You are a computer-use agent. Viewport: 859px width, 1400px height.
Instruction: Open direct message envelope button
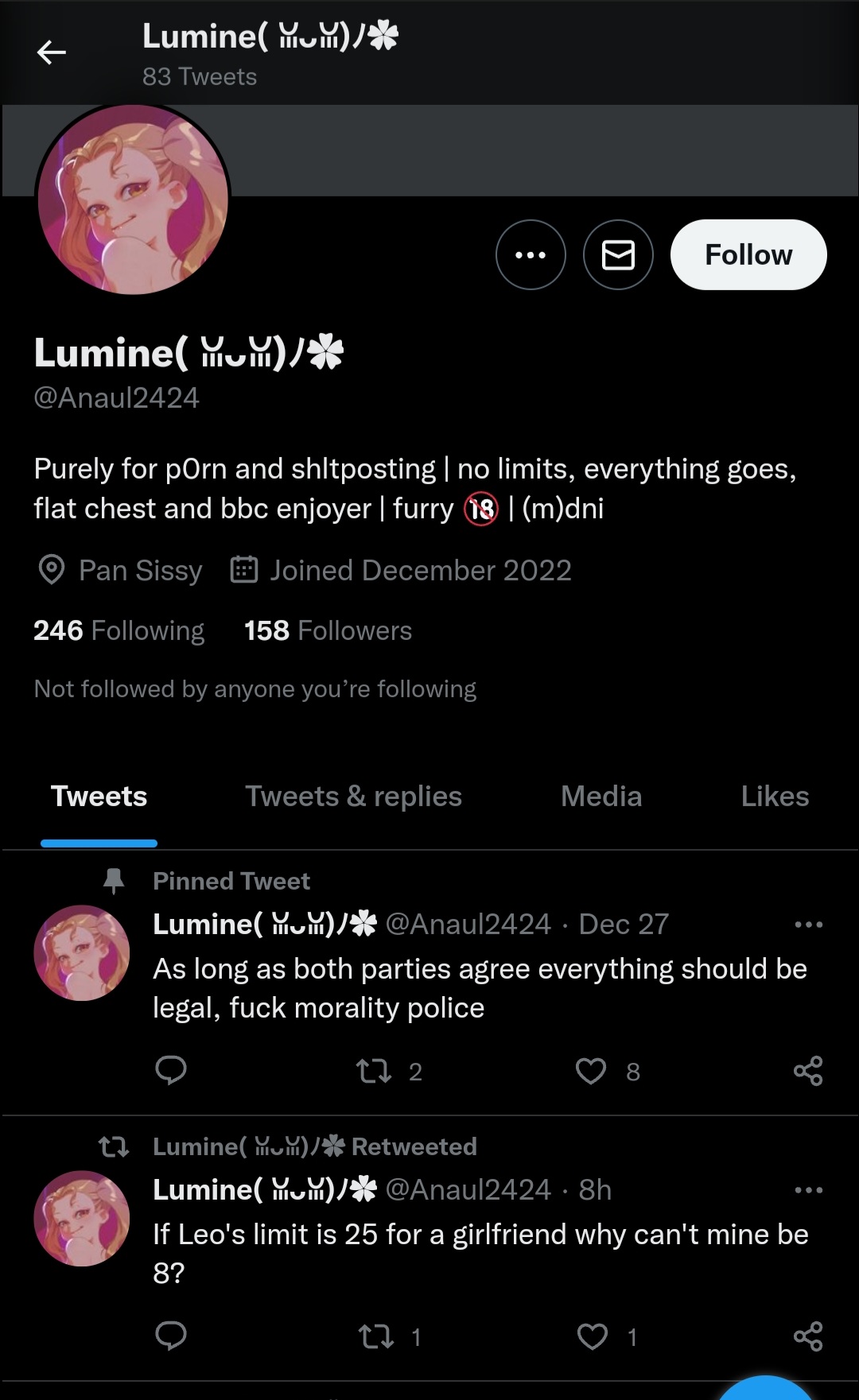click(x=618, y=254)
